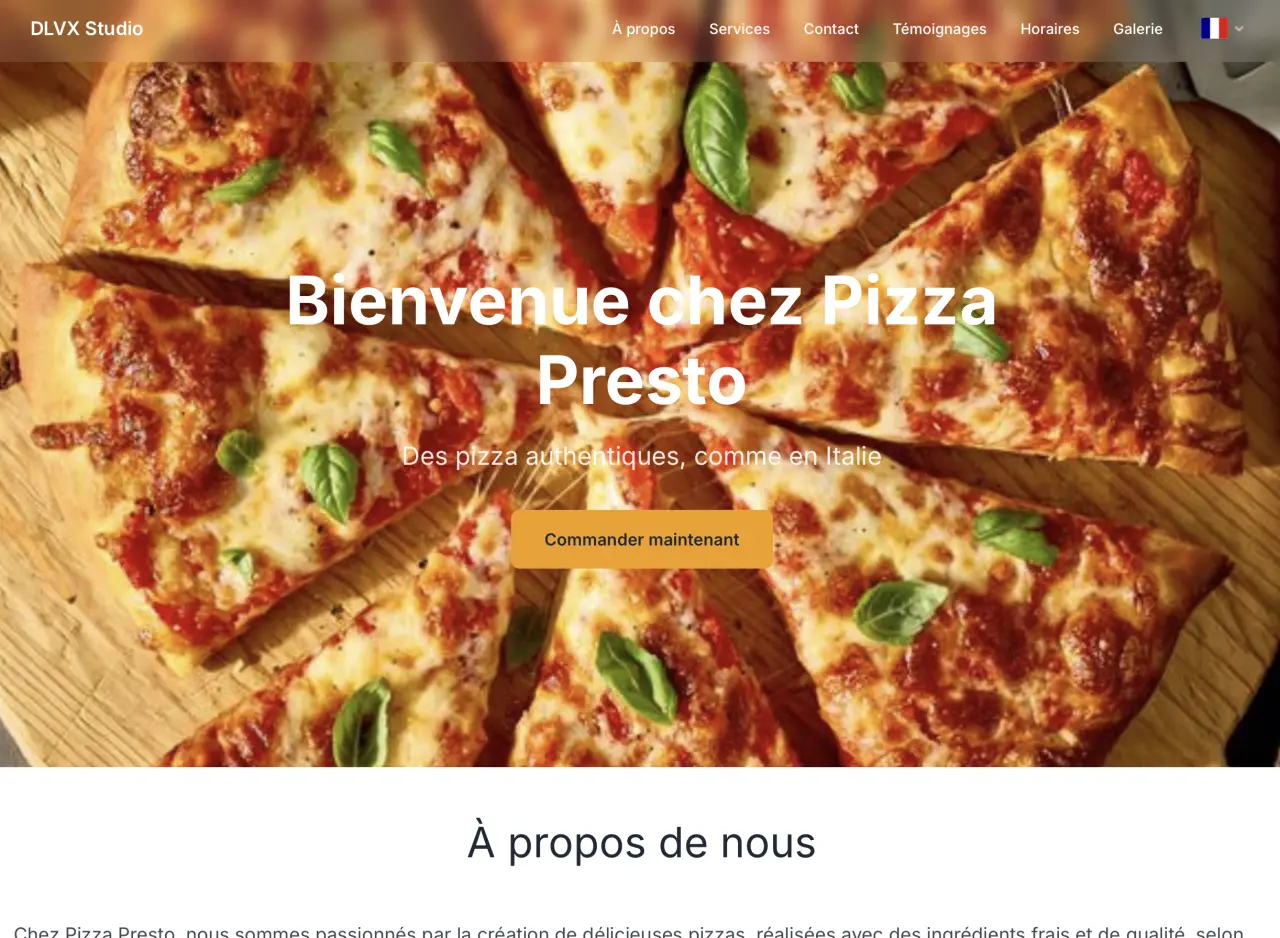View the Témoignages section
This screenshot has height=938, width=1280.
939,29
